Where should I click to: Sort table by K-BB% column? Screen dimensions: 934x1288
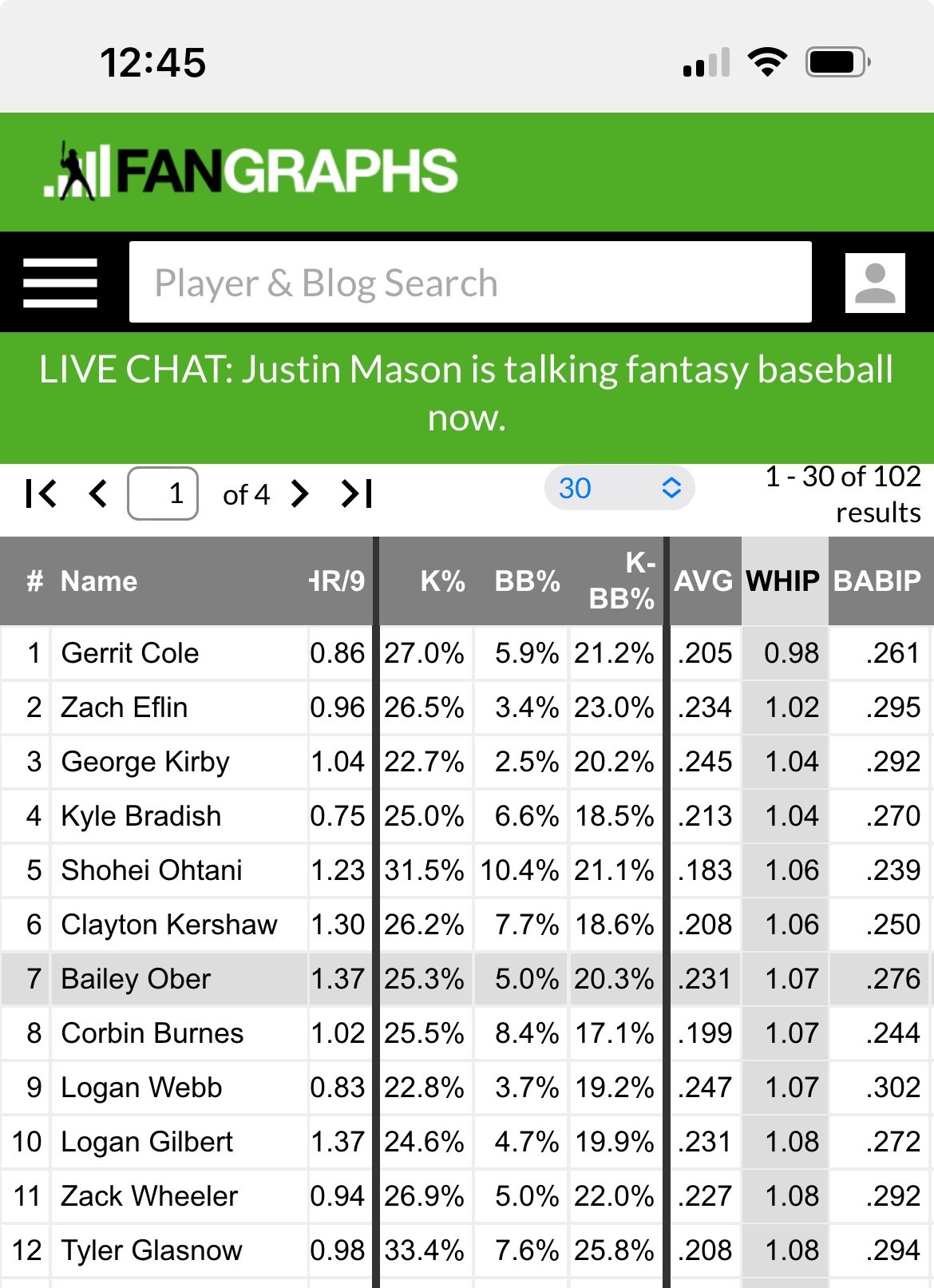pos(623,581)
